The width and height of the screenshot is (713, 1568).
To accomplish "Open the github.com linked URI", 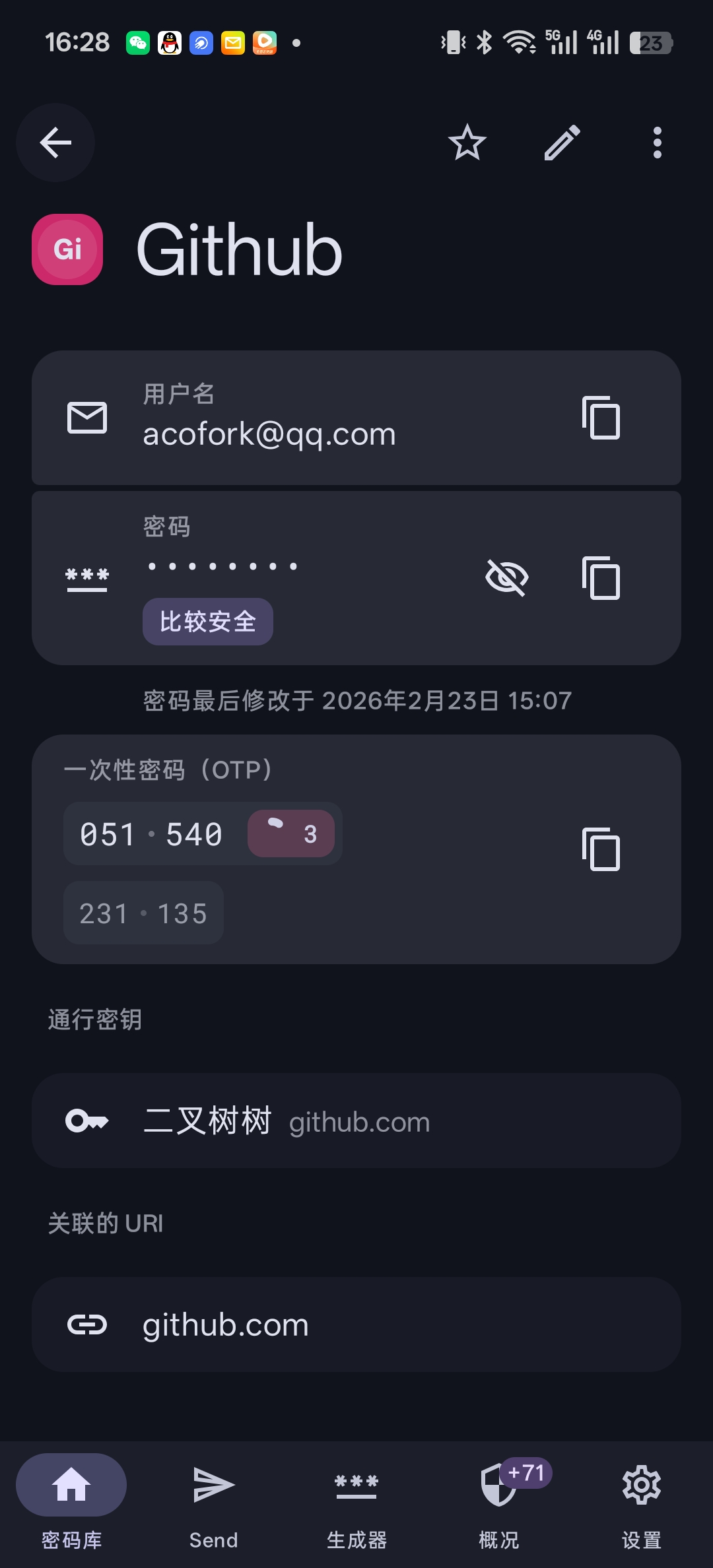I will click(356, 1324).
